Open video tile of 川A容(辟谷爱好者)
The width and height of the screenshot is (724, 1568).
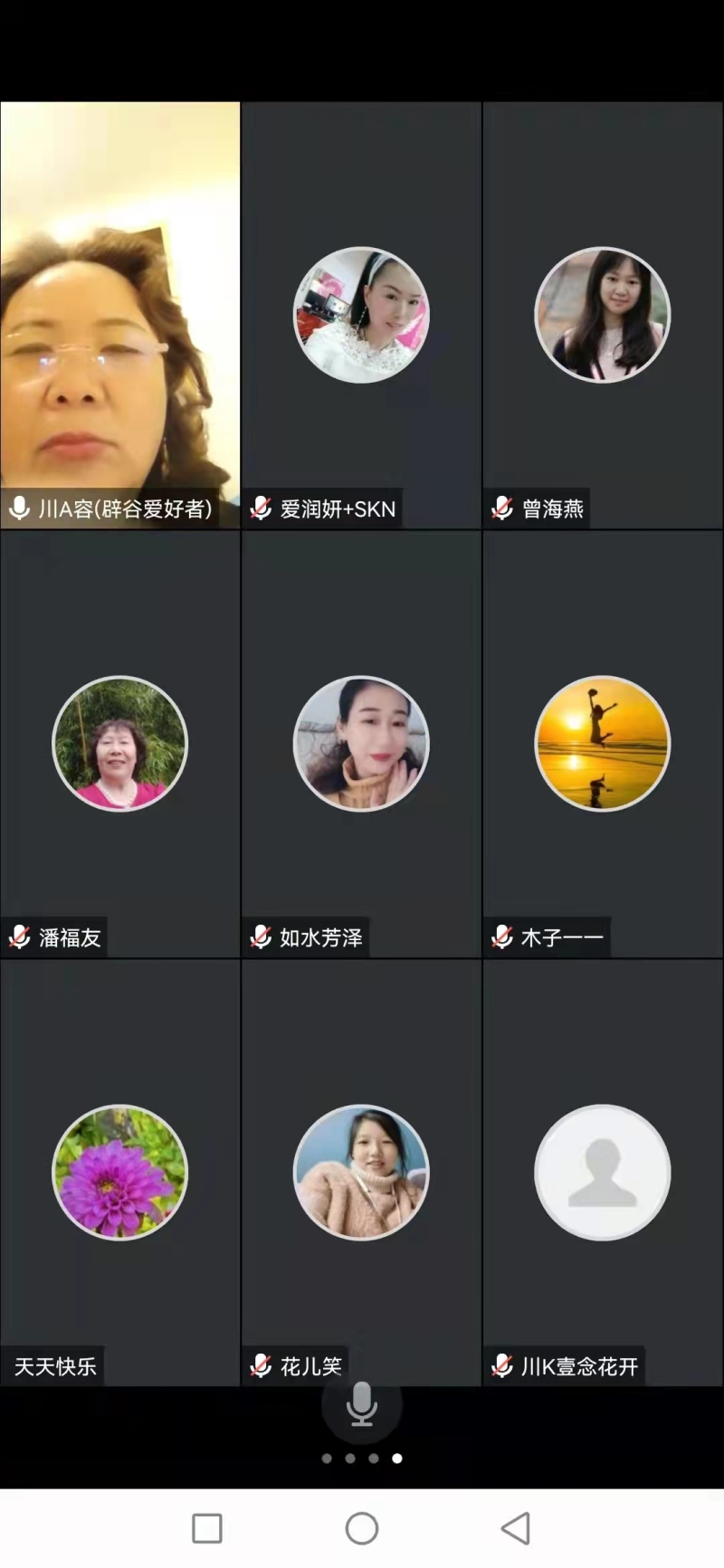pos(120,314)
